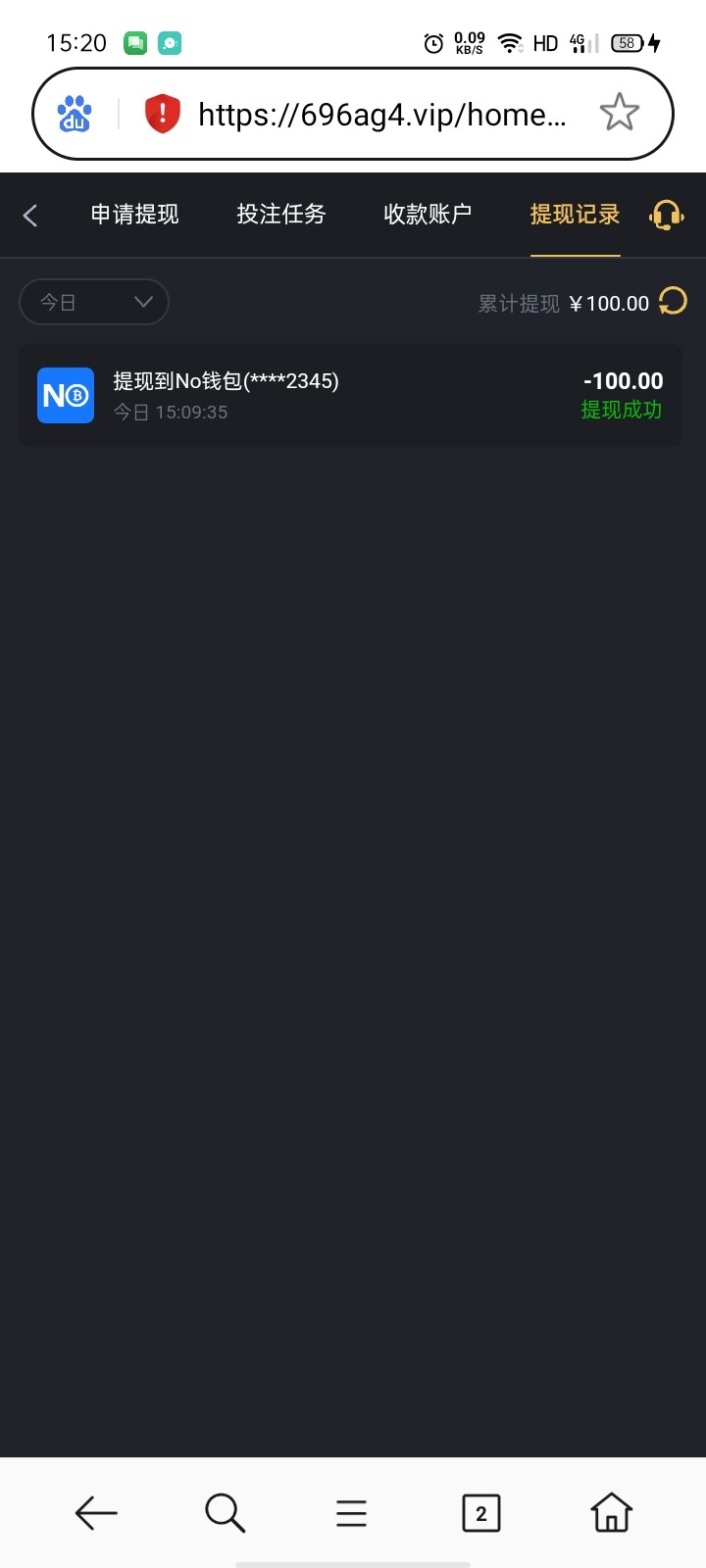Contact customer service via headset icon
Screen dimensions: 706x1568
[x=667, y=216]
